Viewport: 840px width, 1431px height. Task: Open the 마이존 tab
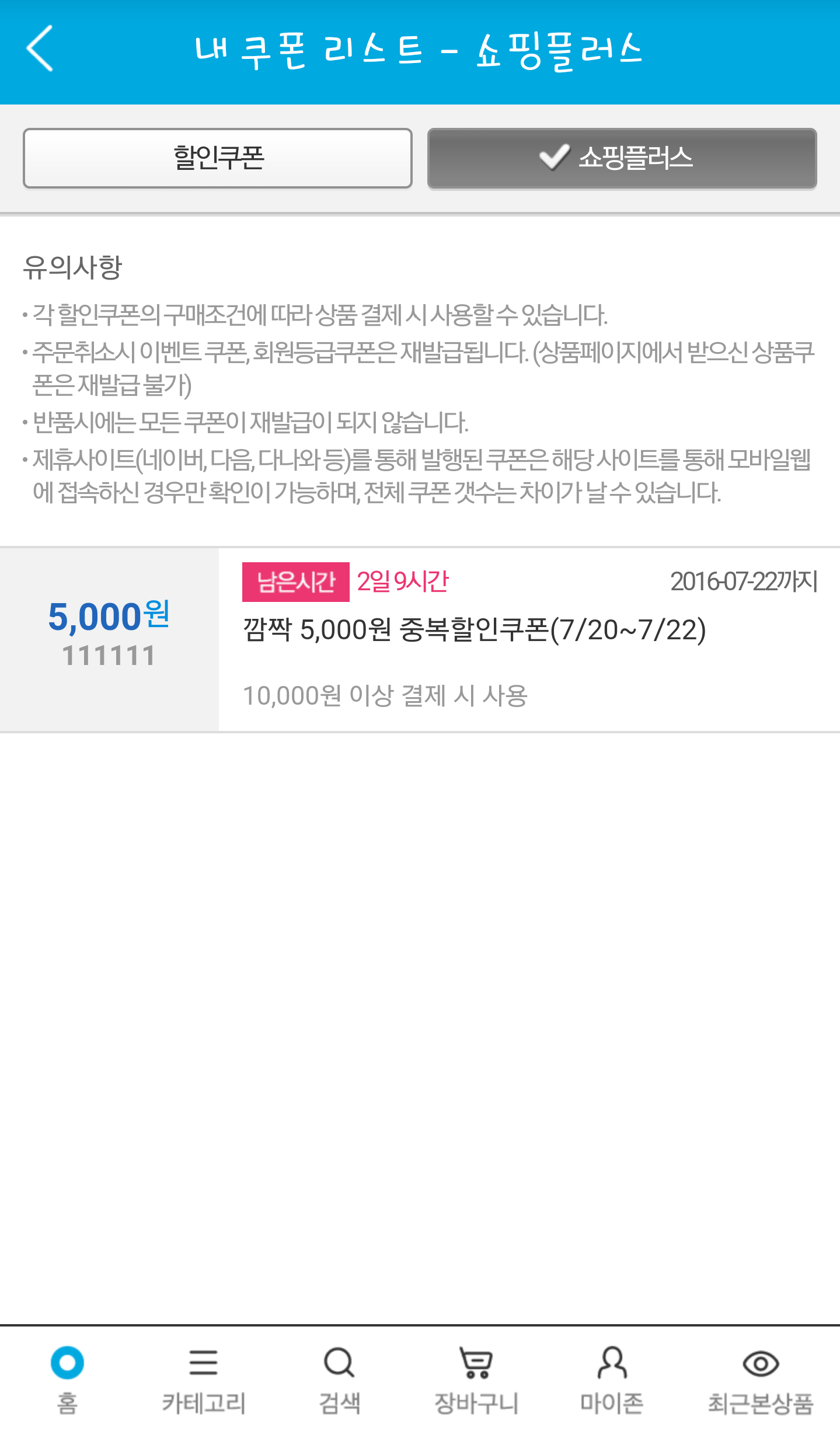click(x=612, y=1380)
